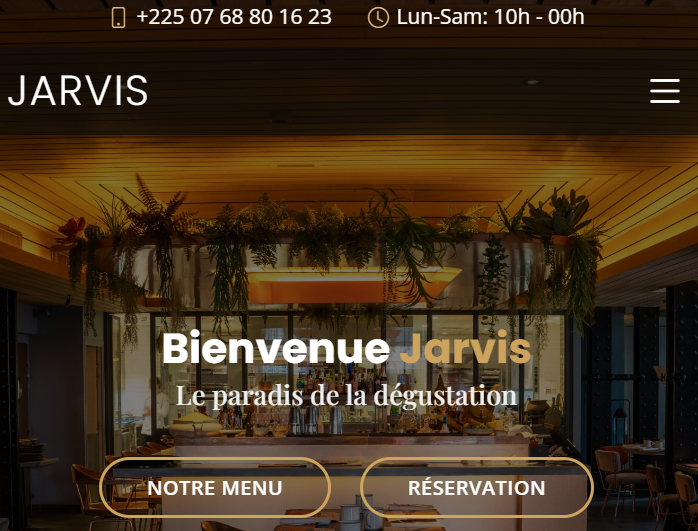Image resolution: width=698 pixels, height=531 pixels.
Task: Open the RÉSERVATION button
Action: 476,488
